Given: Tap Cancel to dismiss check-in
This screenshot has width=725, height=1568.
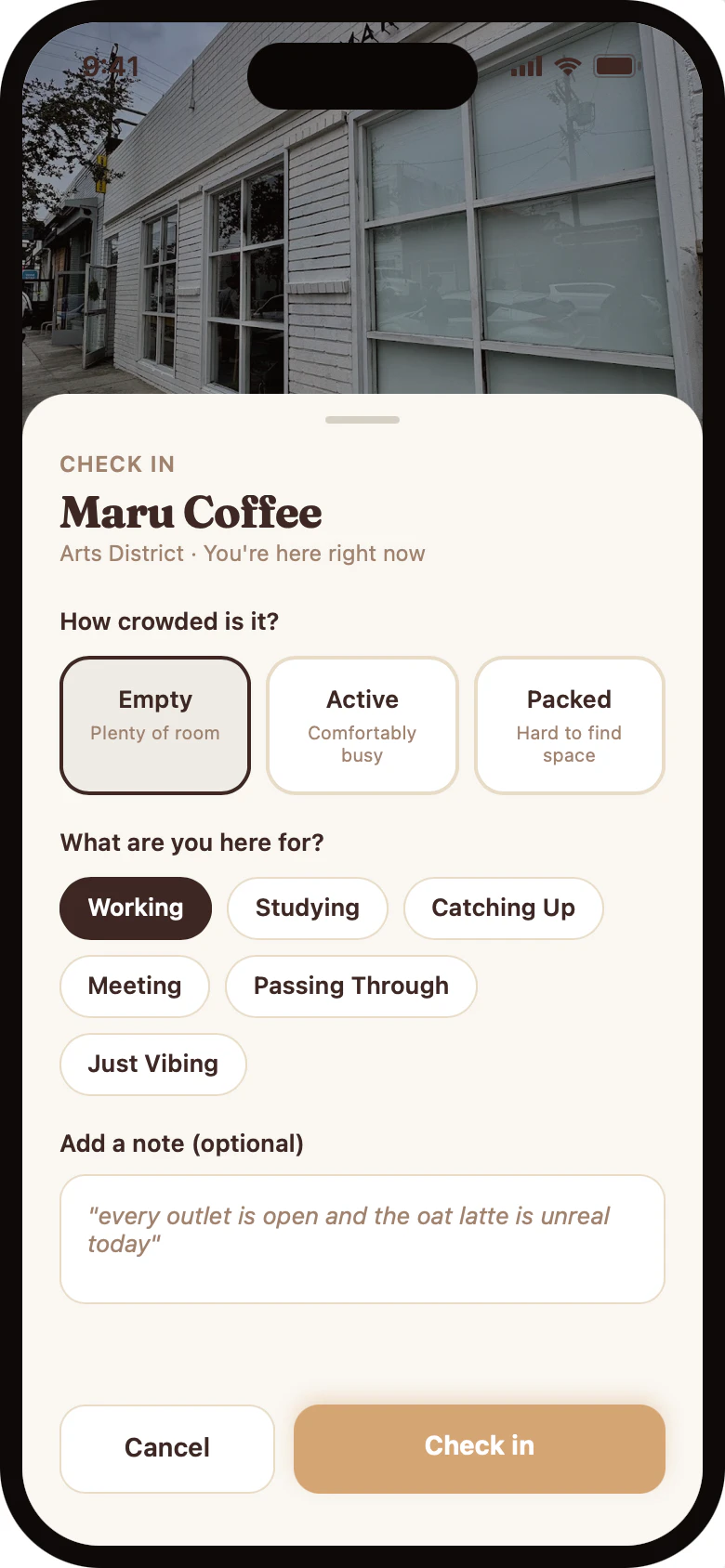Looking at the screenshot, I should click(166, 1447).
